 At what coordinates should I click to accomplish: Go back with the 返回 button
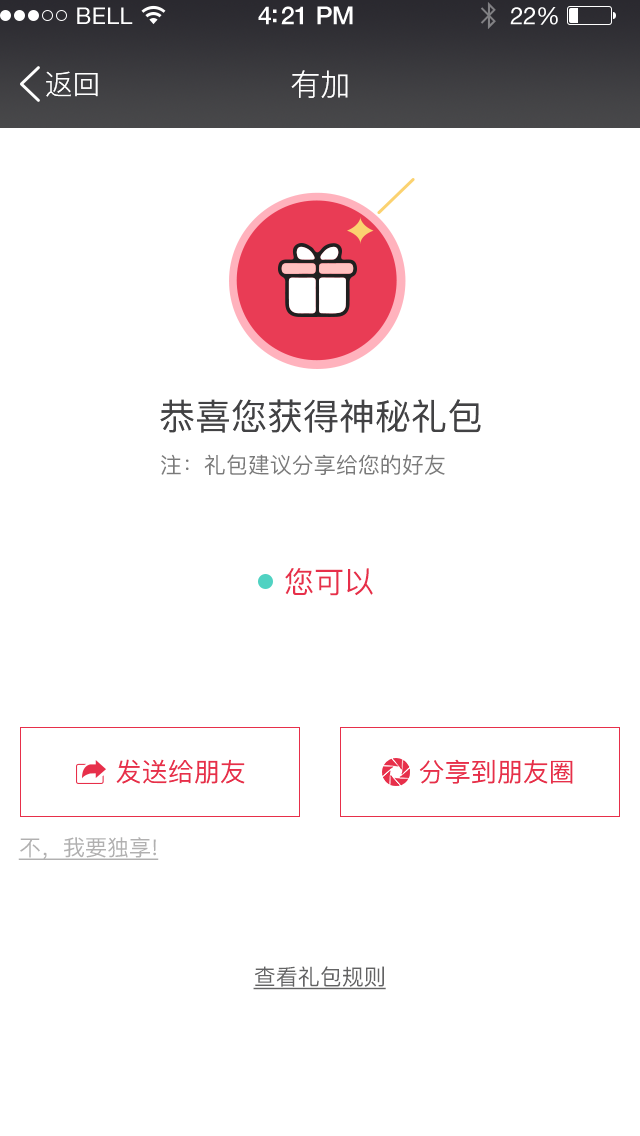point(59,85)
